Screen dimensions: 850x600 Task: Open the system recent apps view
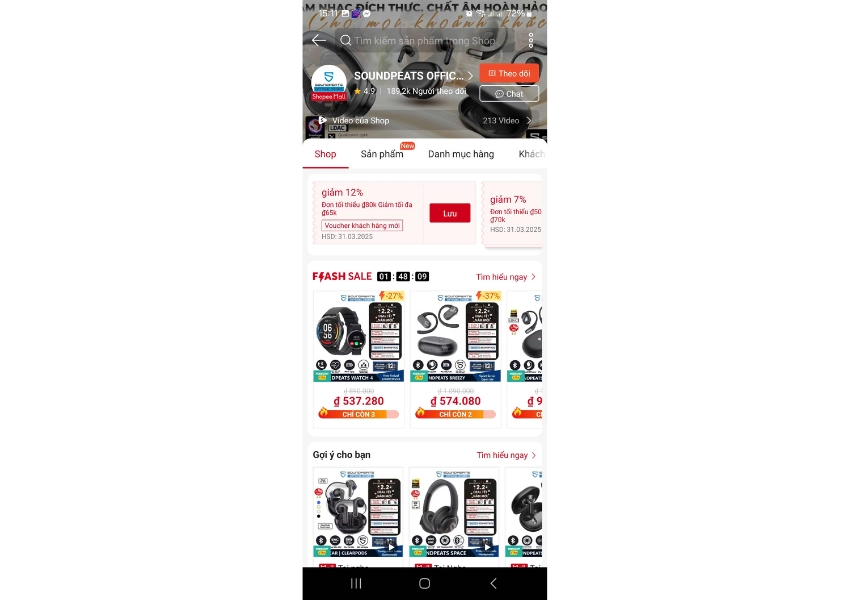click(x=356, y=583)
